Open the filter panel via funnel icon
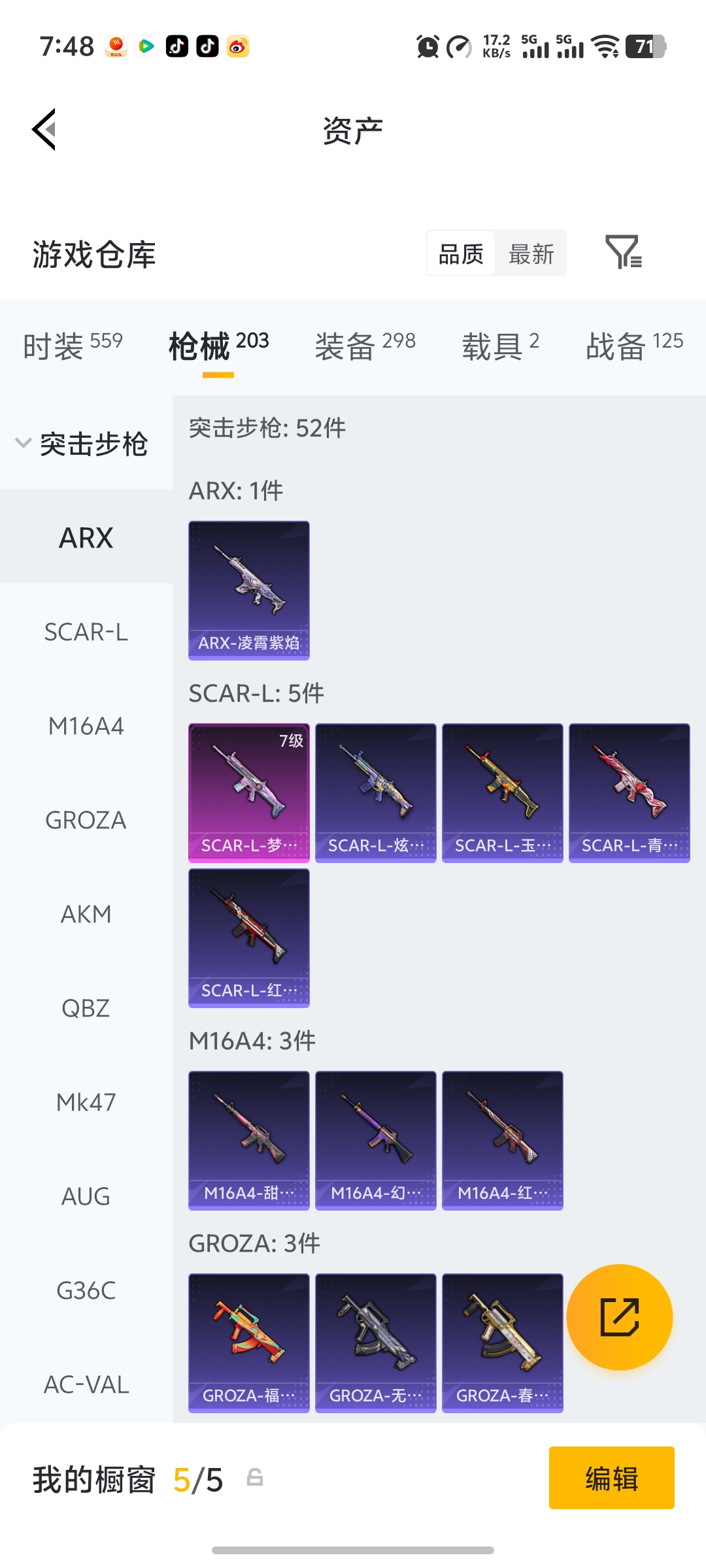 (624, 253)
